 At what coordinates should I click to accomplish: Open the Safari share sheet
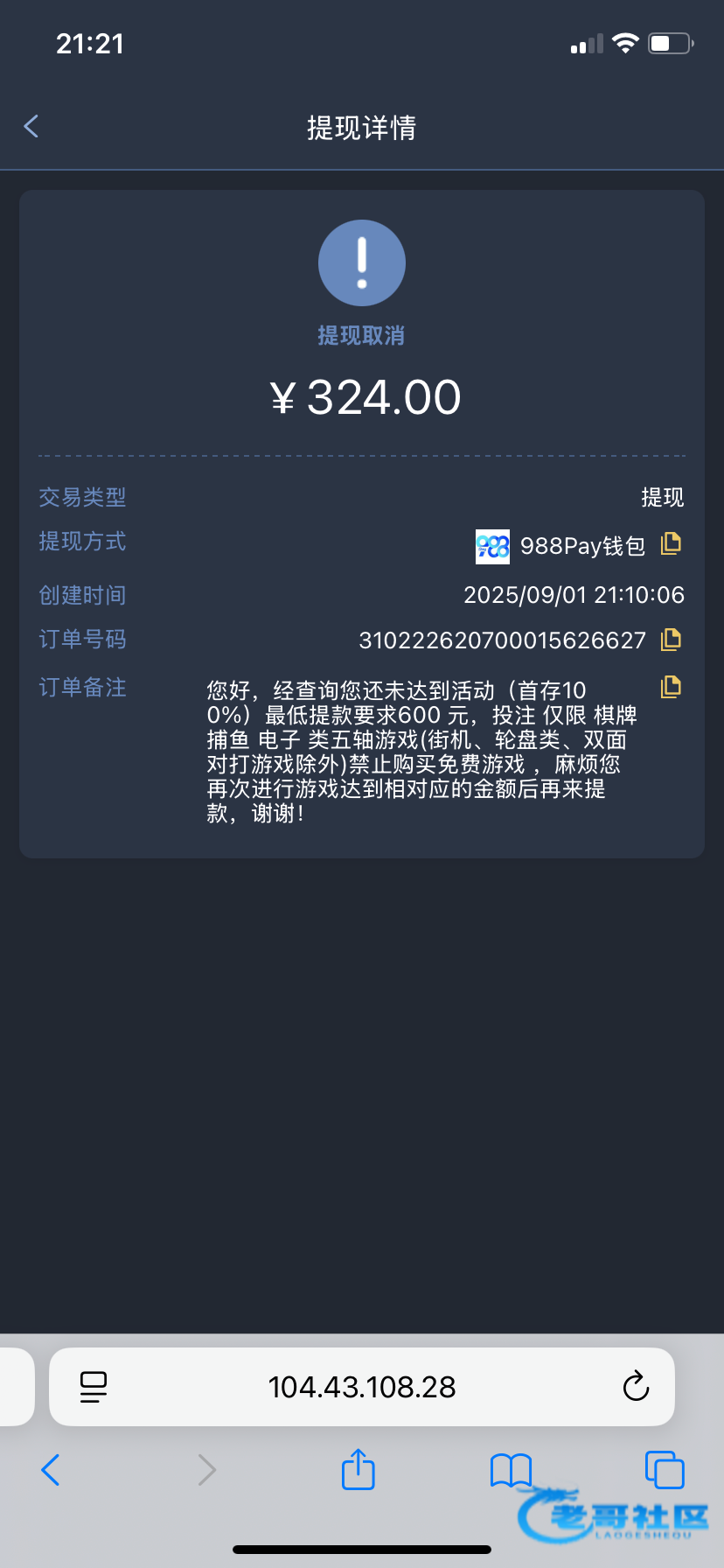(359, 1469)
